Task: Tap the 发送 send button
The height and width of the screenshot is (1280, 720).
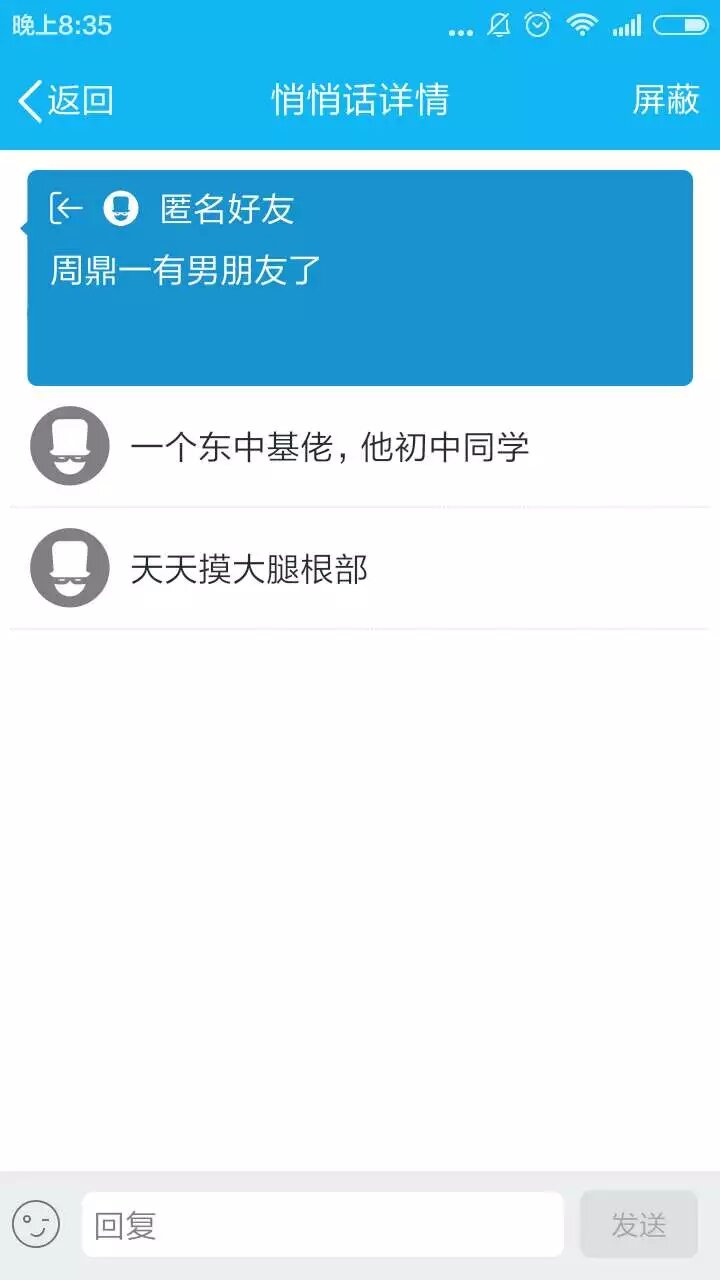Action: click(x=638, y=1224)
